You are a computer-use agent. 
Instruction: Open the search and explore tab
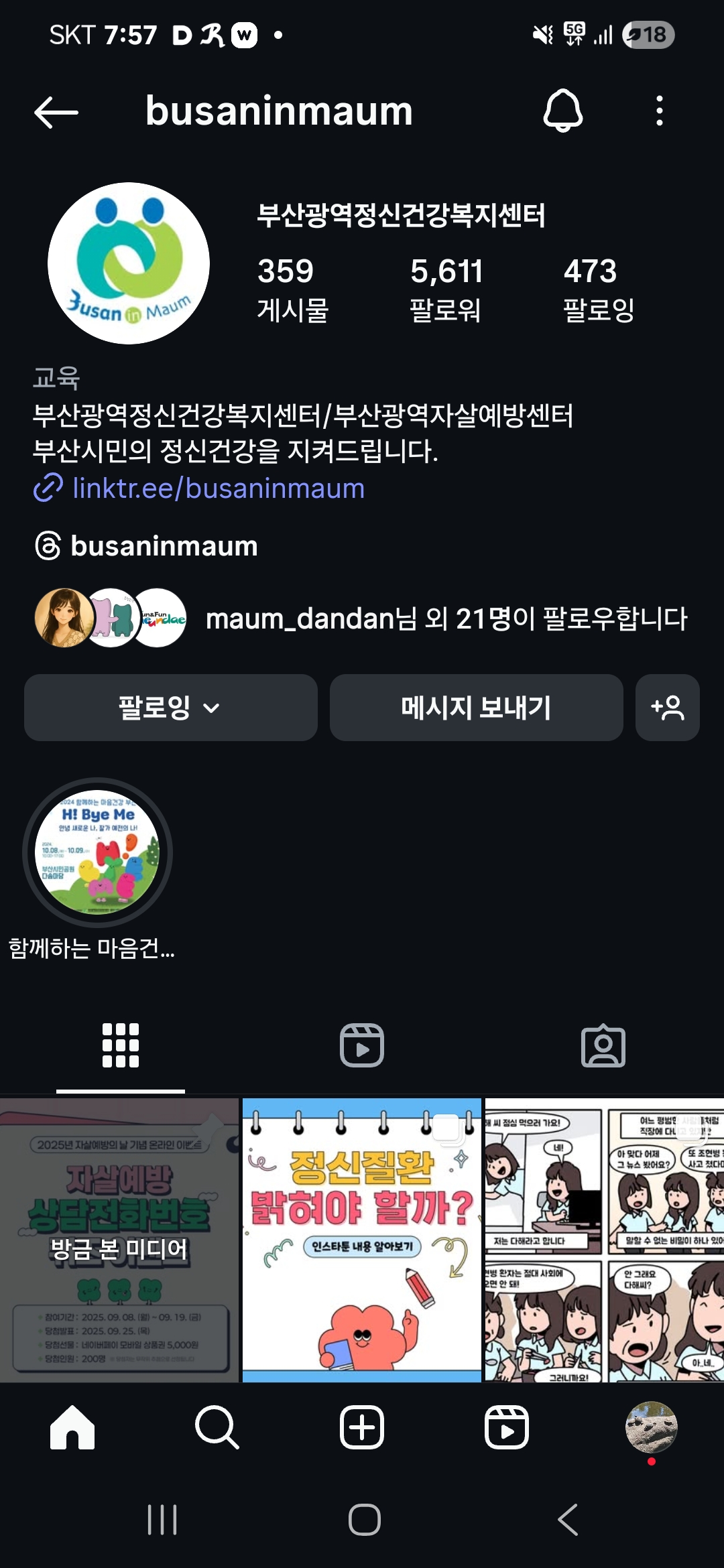click(217, 1427)
